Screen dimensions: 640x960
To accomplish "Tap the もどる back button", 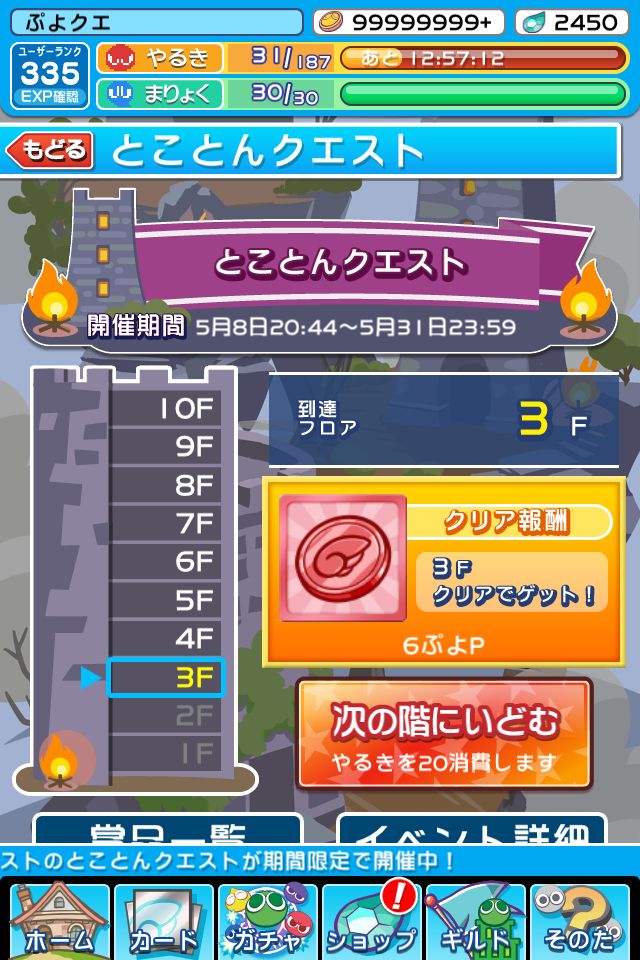I will [49, 151].
